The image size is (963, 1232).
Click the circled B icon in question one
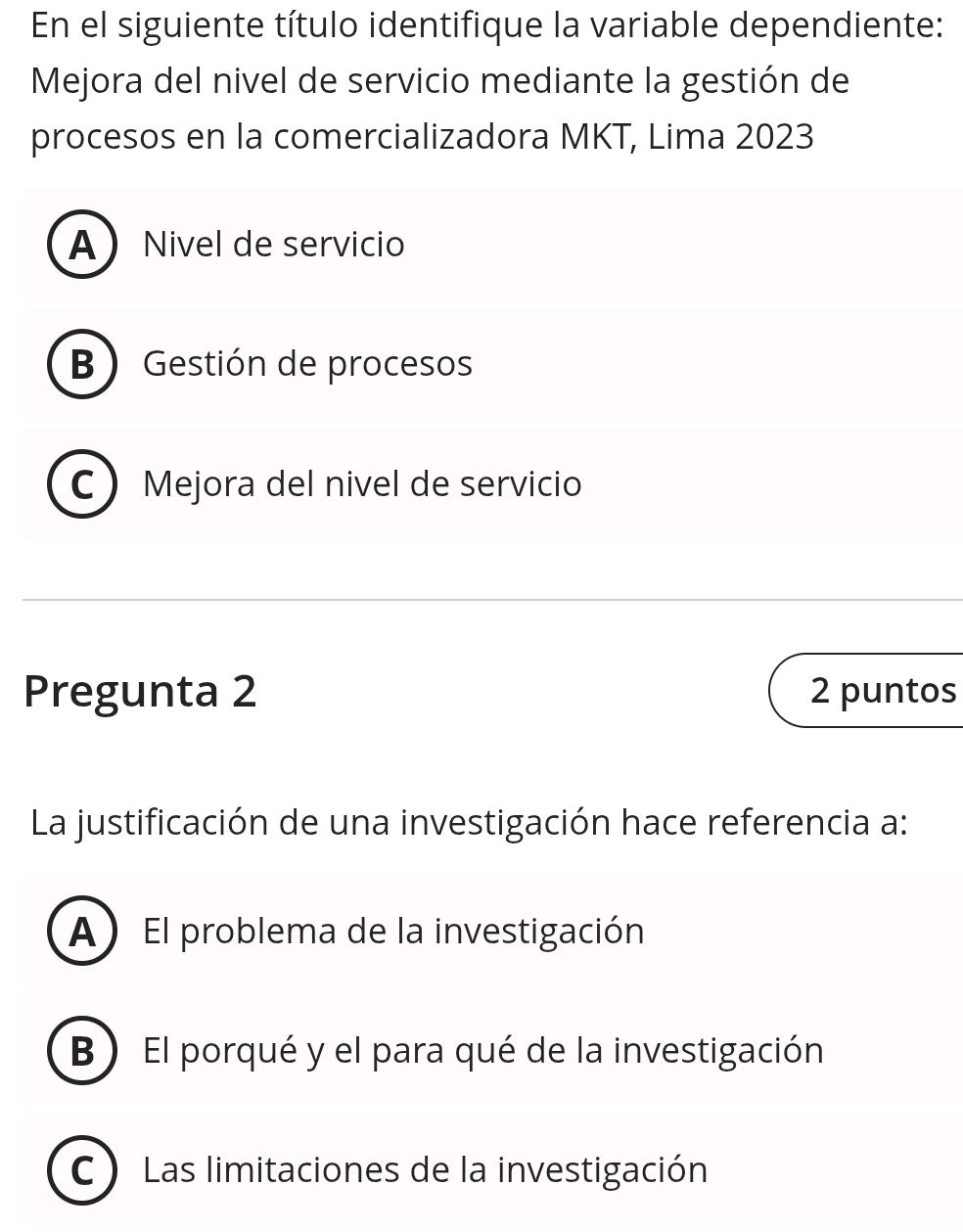(x=81, y=363)
